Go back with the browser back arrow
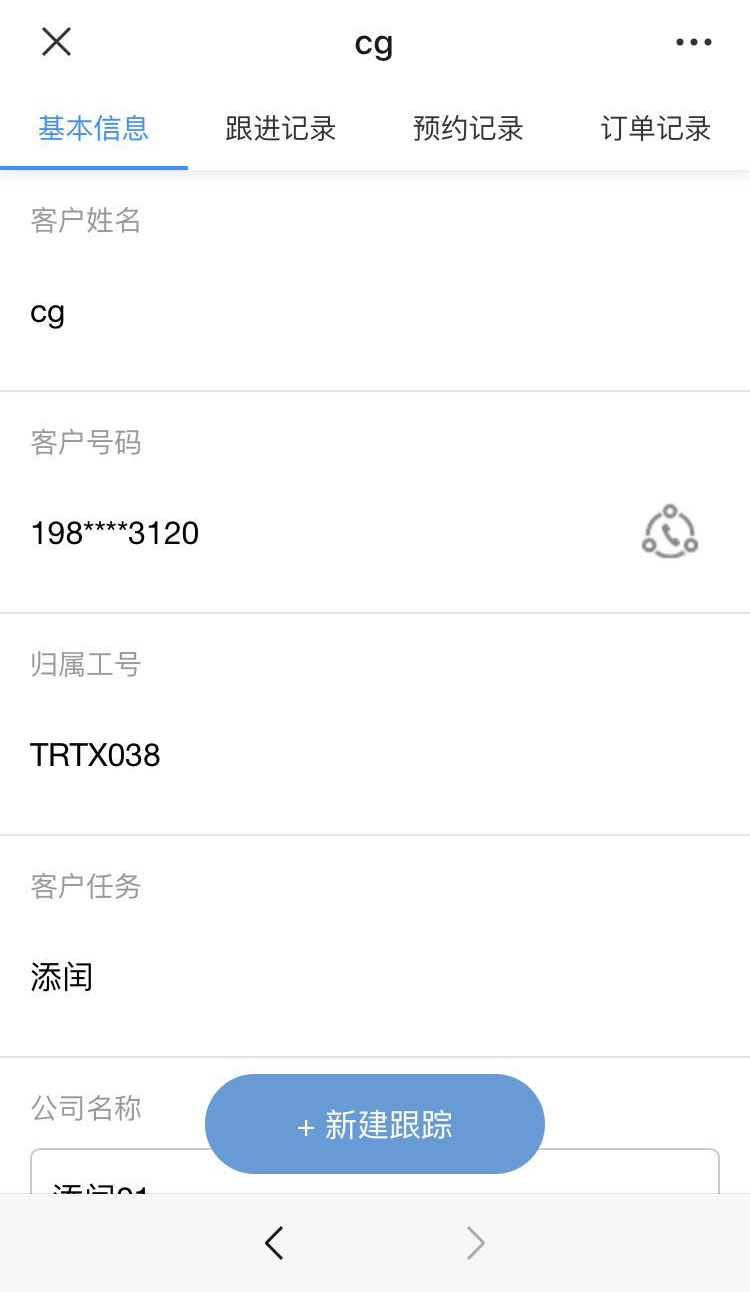 pyautogui.click(x=274, y=1243)
